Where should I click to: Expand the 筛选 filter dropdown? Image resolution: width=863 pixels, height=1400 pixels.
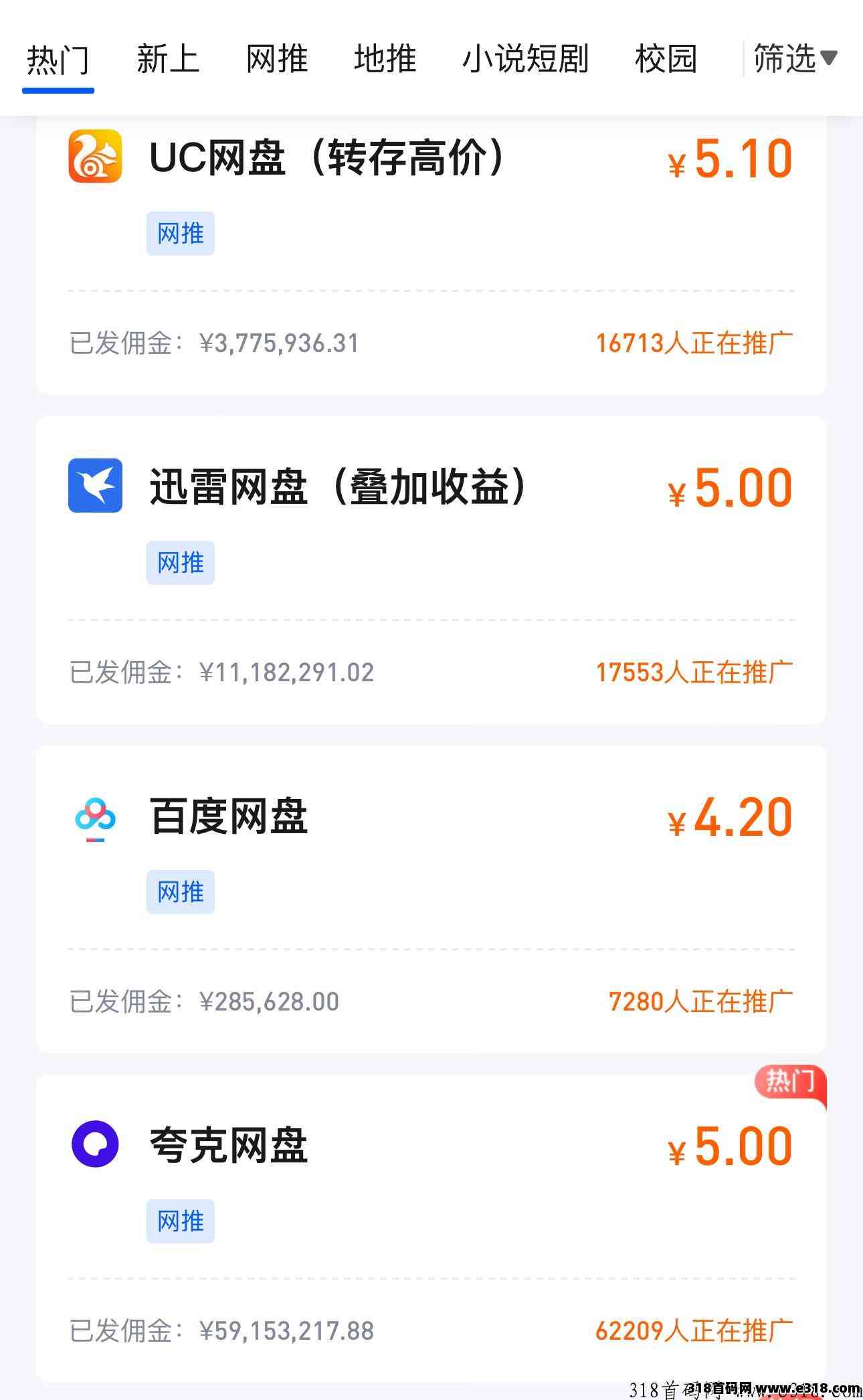point(795,59)
